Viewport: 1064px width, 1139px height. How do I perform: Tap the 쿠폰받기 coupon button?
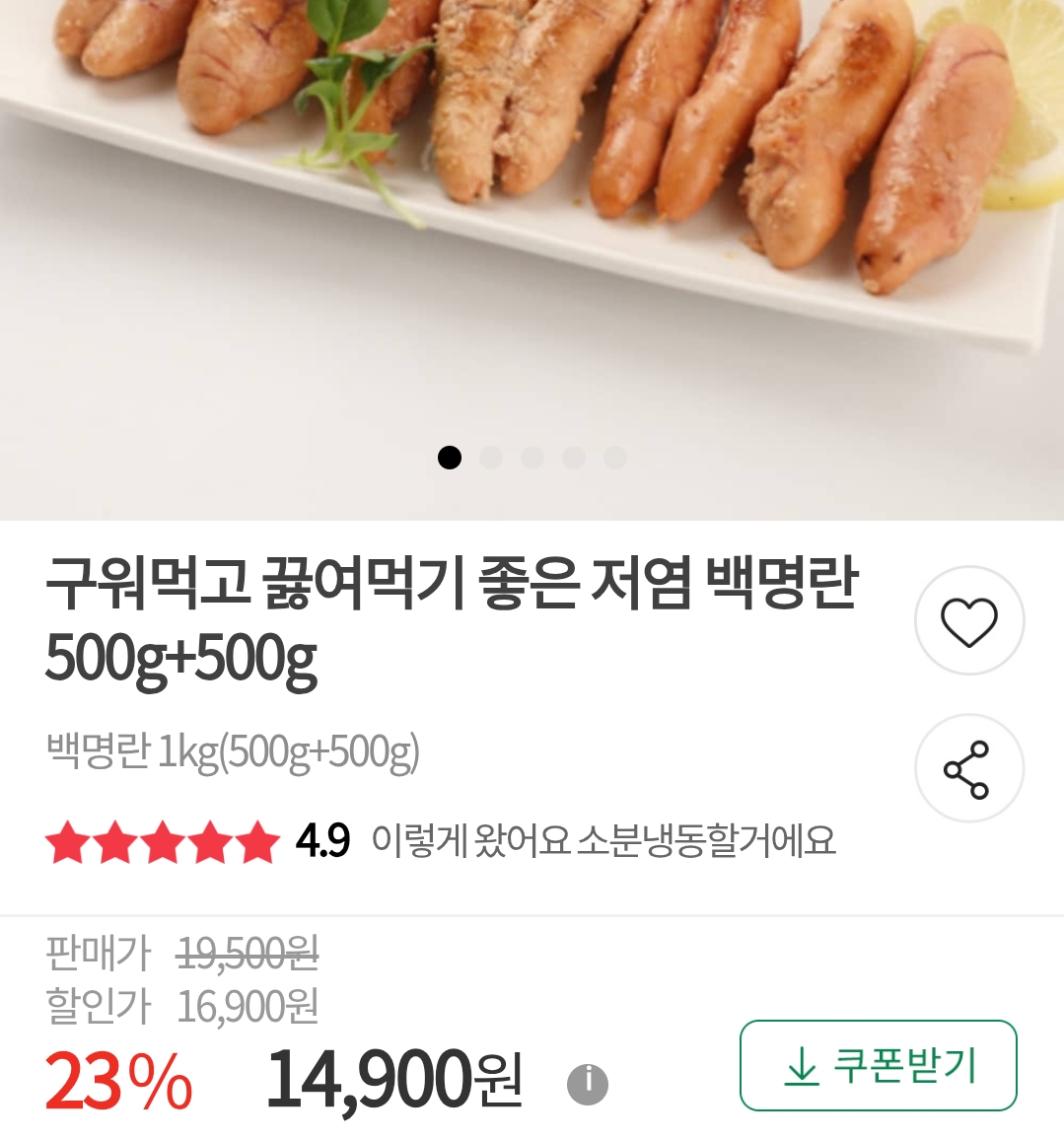878,1065
